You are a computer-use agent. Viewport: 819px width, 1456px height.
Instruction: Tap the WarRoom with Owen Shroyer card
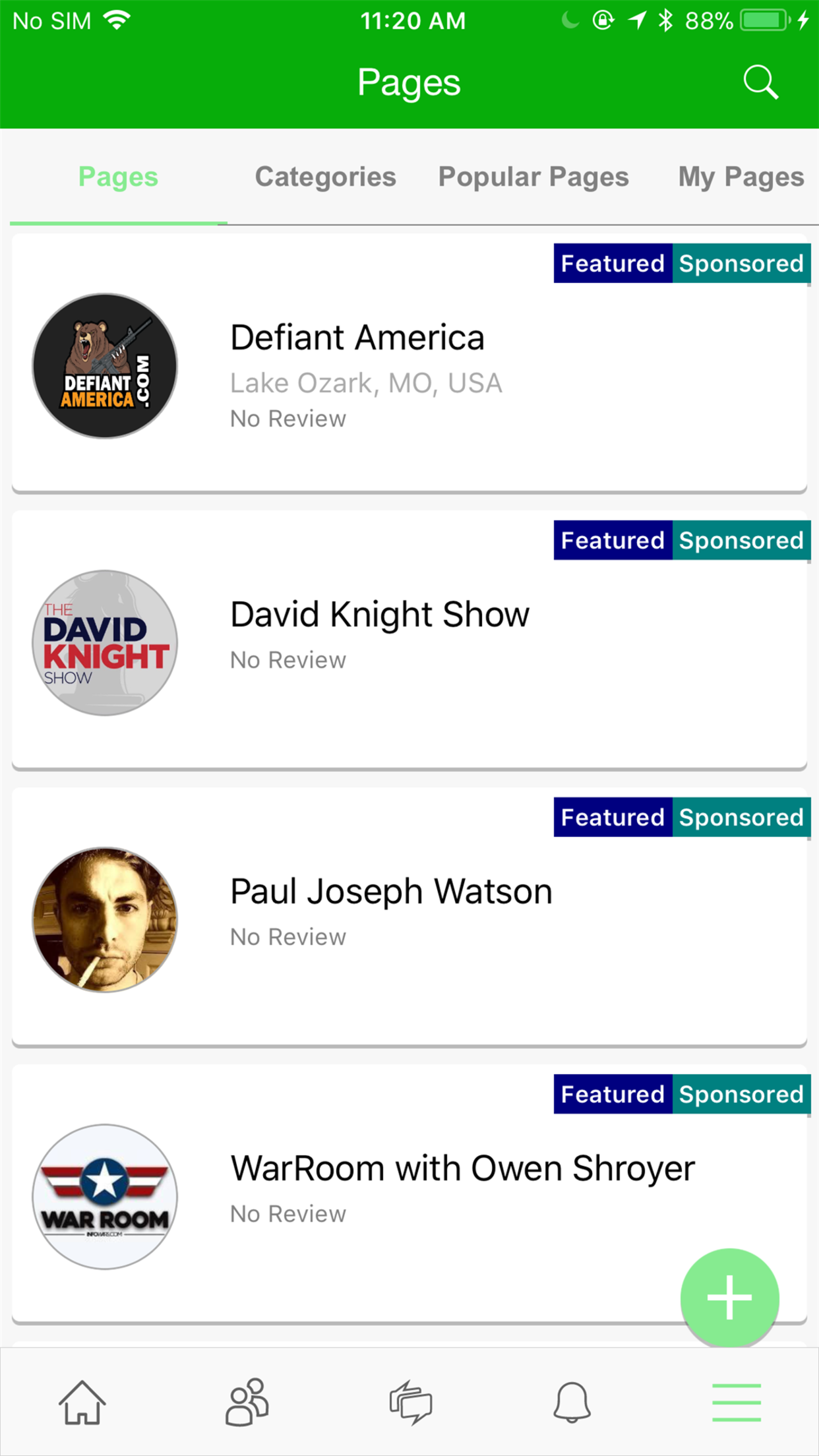click(x=462, y=1167)
